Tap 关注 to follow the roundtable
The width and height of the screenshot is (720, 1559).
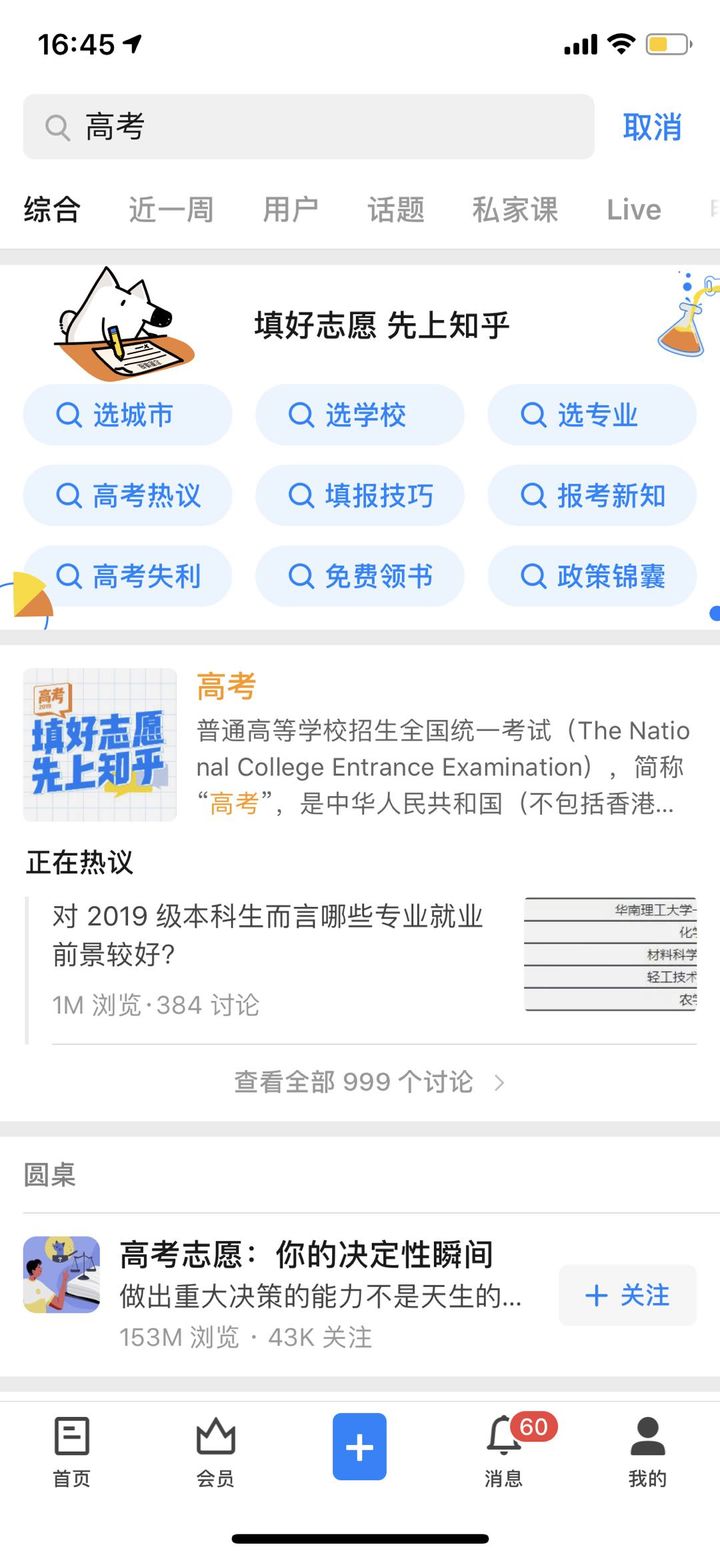click(628, 1295)
